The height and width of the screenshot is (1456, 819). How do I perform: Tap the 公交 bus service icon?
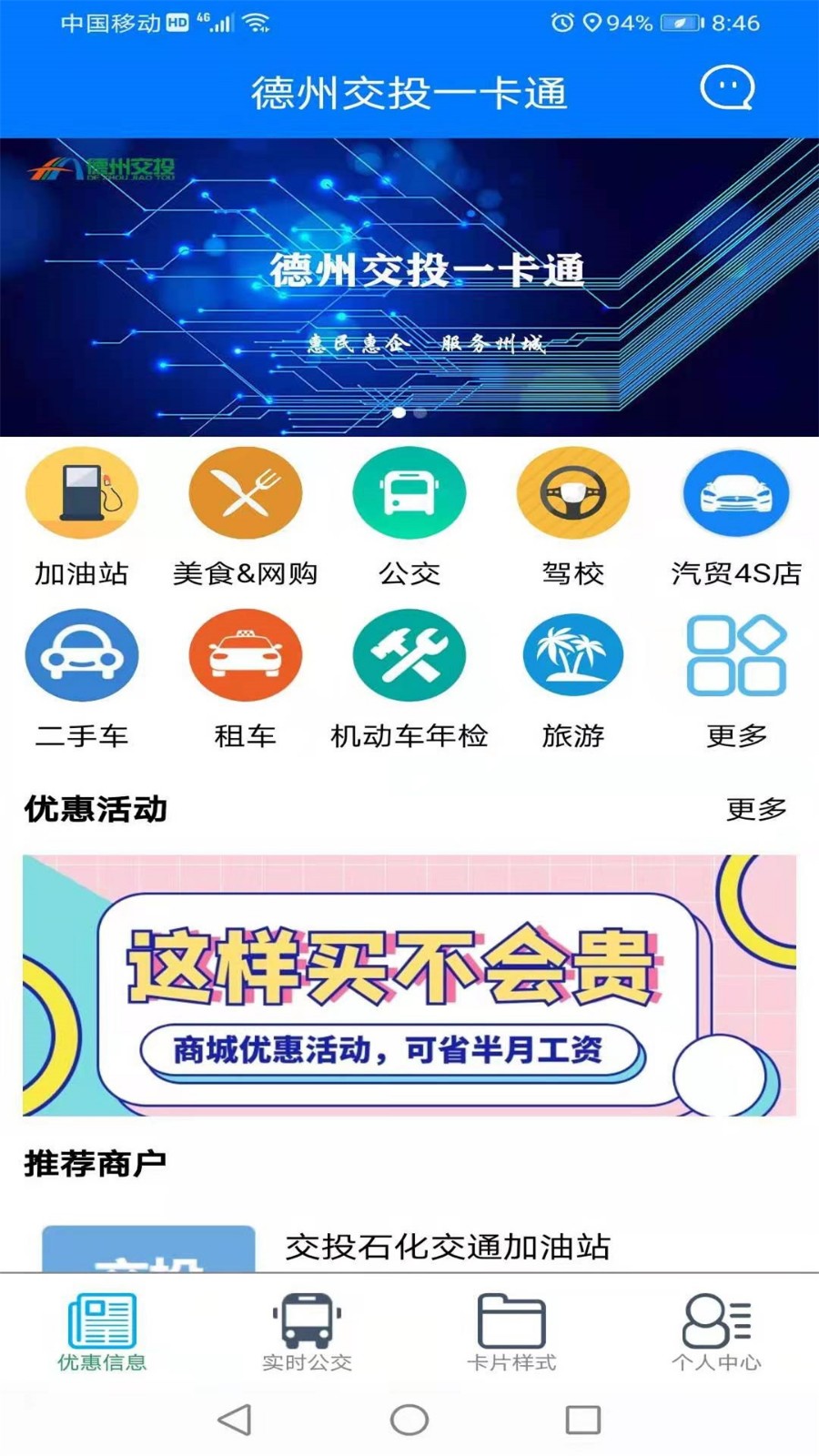[x=408, y=491]
